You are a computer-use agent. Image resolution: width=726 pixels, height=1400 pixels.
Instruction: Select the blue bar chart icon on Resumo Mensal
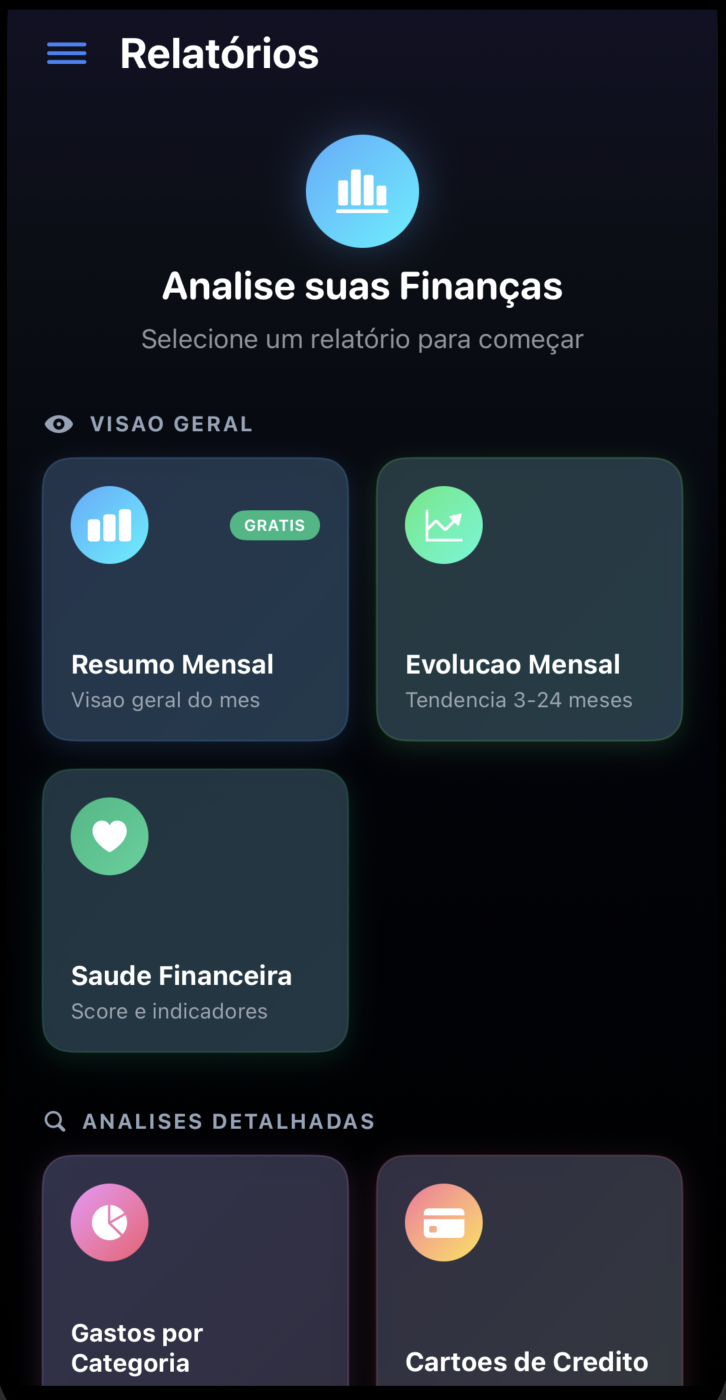(109, 524)
